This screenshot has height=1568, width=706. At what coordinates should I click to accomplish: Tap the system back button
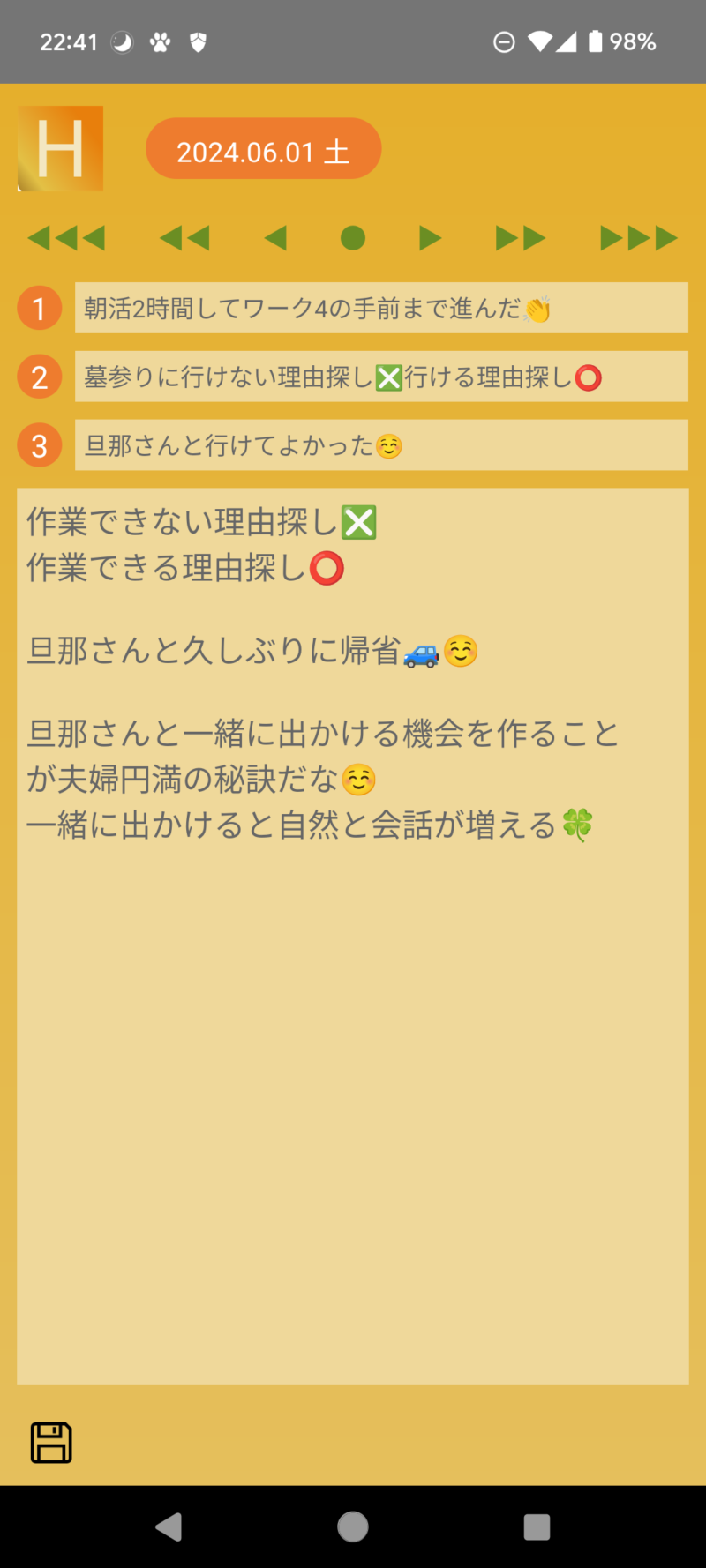(x=169, y=1527)
